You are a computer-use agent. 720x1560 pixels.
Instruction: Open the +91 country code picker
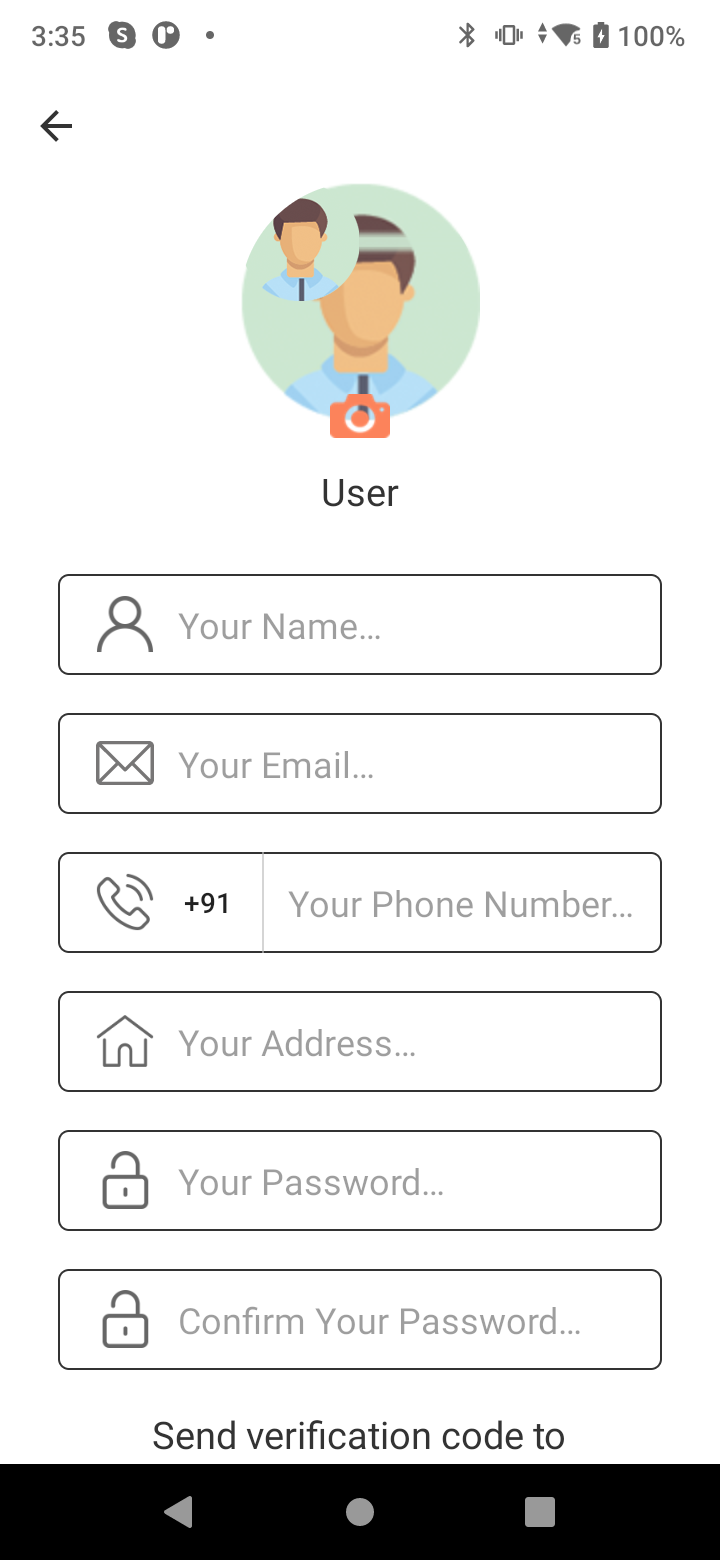pyautogui.click(x=207, y=903)
